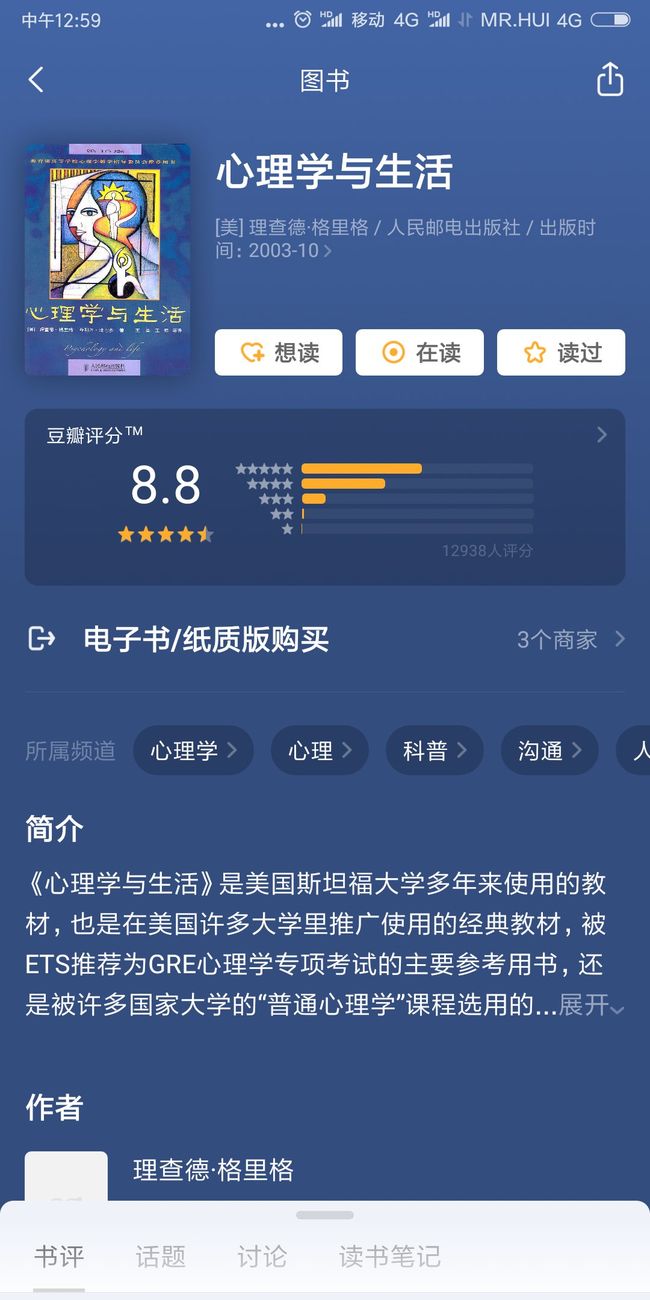Screen dimensions: 650x1300
Task: Open author 理查德·格里格's profile
Action: (213, 1170)
